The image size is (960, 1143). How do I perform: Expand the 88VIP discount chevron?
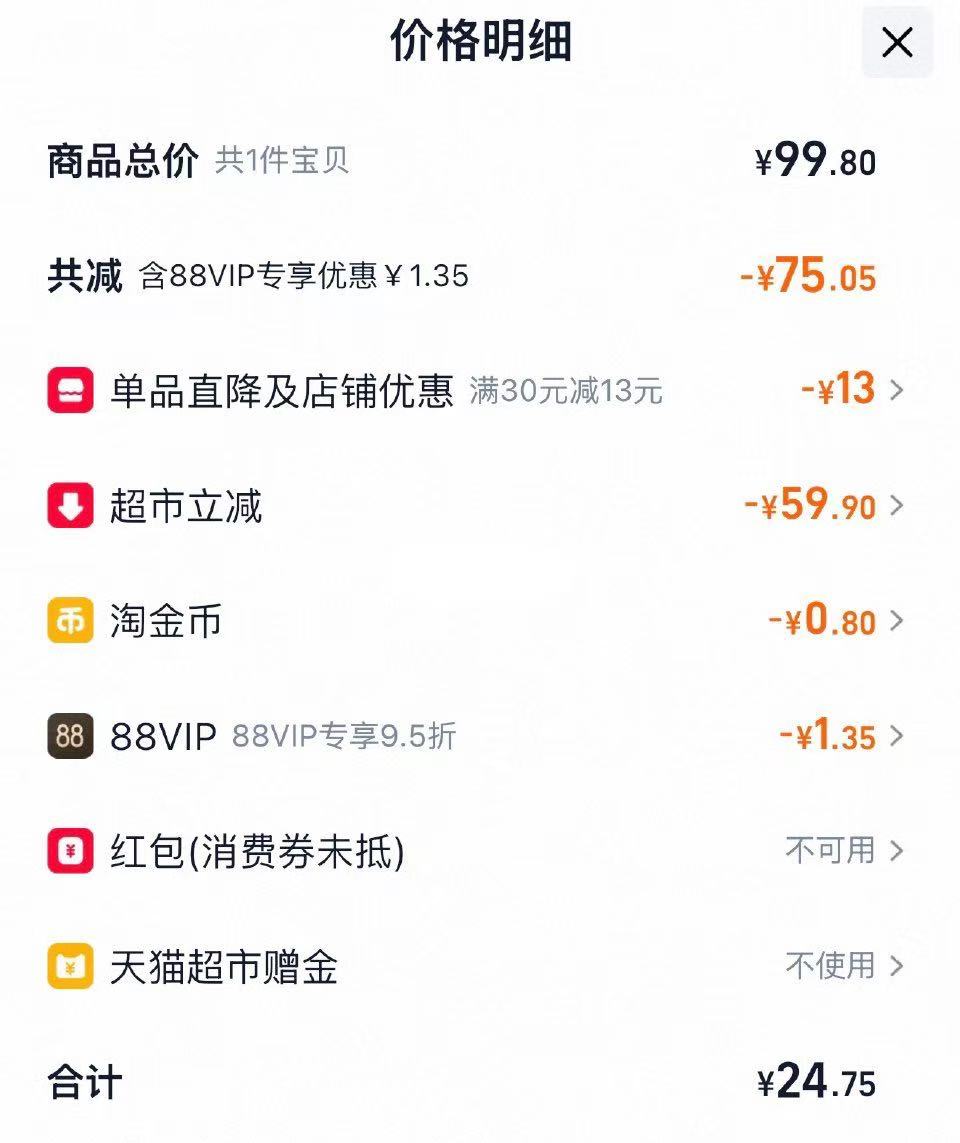pos(897,736)
